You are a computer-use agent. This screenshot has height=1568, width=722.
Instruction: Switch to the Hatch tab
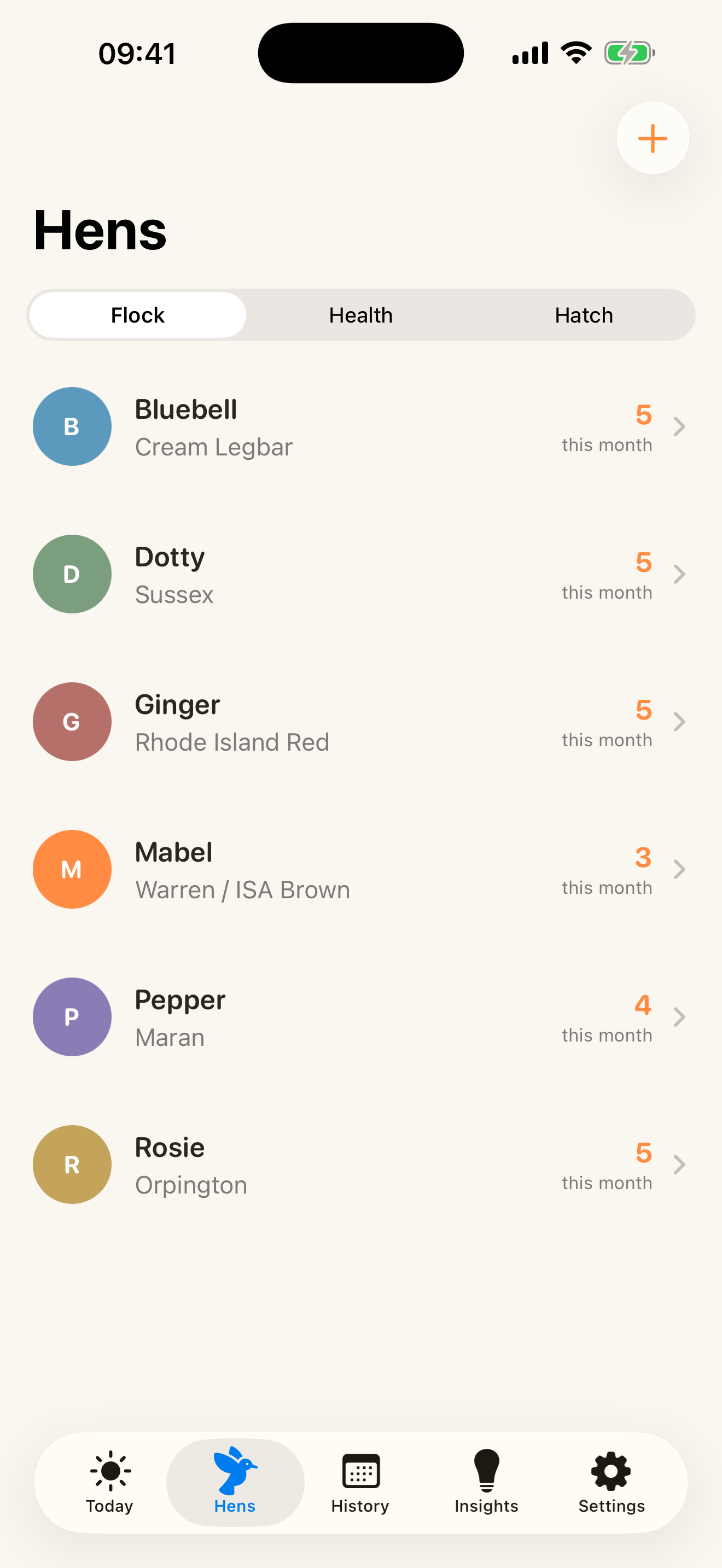(583, 315)
